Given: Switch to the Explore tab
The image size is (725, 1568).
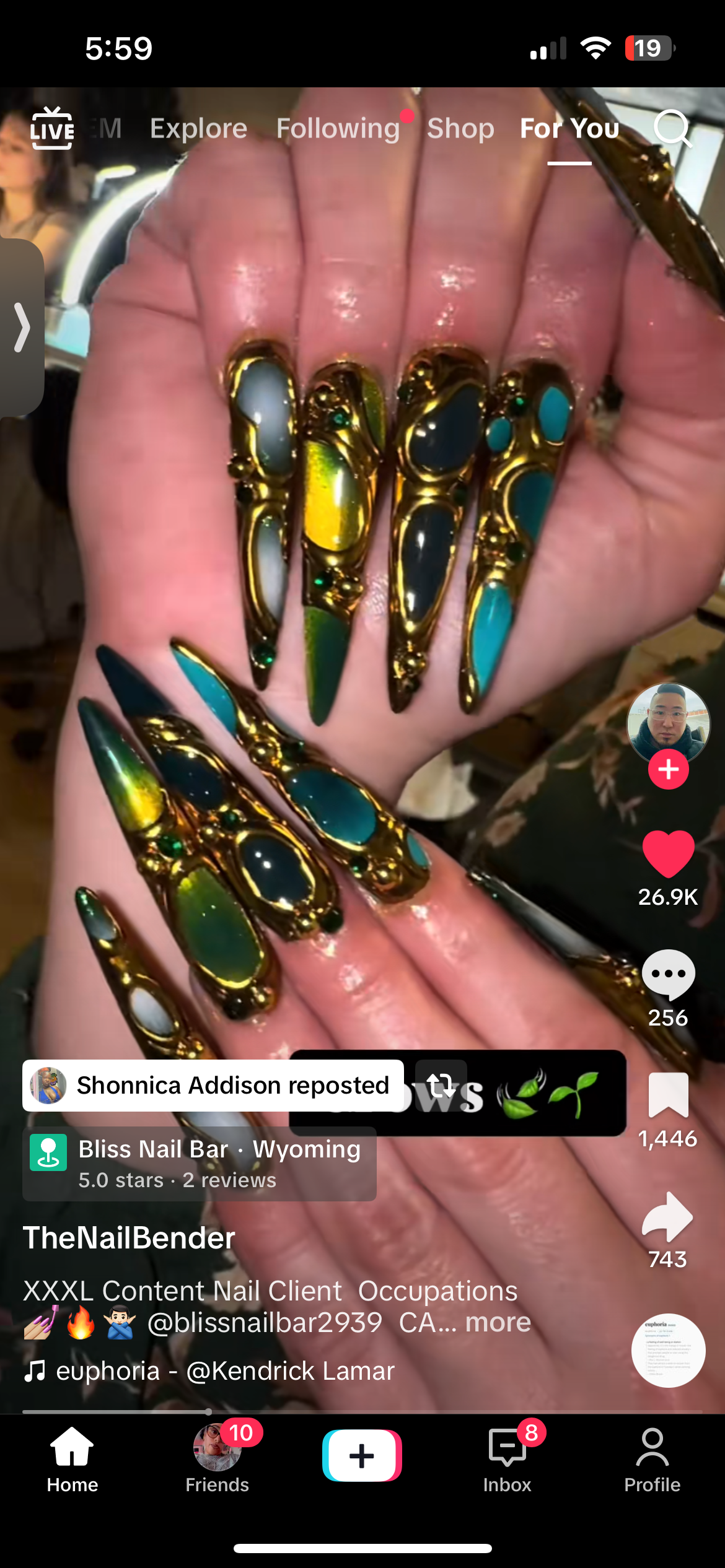Looking at the screenshot, I should pos(198,129).
